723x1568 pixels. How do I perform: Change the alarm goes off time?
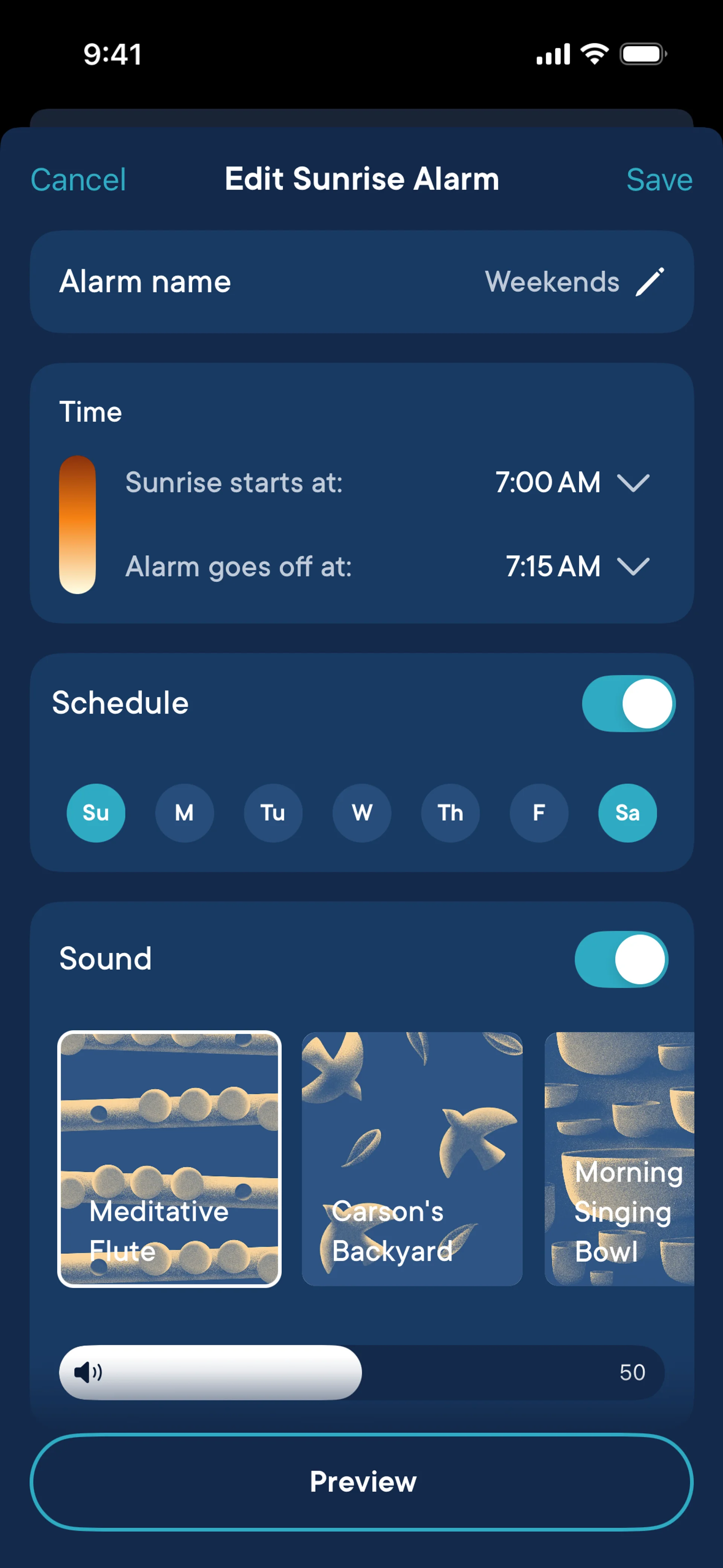point(633,567)
